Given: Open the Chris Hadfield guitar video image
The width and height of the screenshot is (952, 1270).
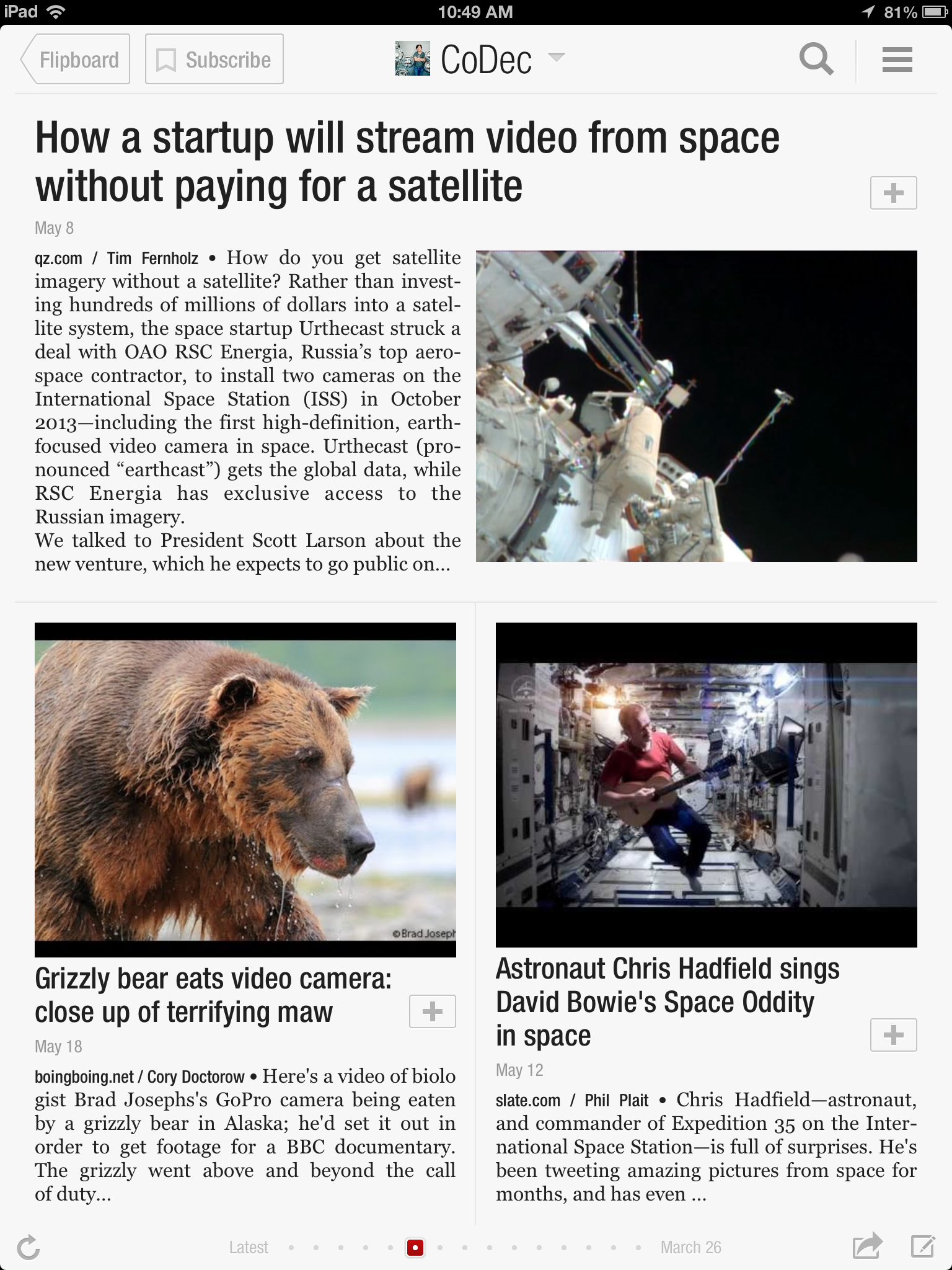Looking at the screenshot, I should coord(706,784).
